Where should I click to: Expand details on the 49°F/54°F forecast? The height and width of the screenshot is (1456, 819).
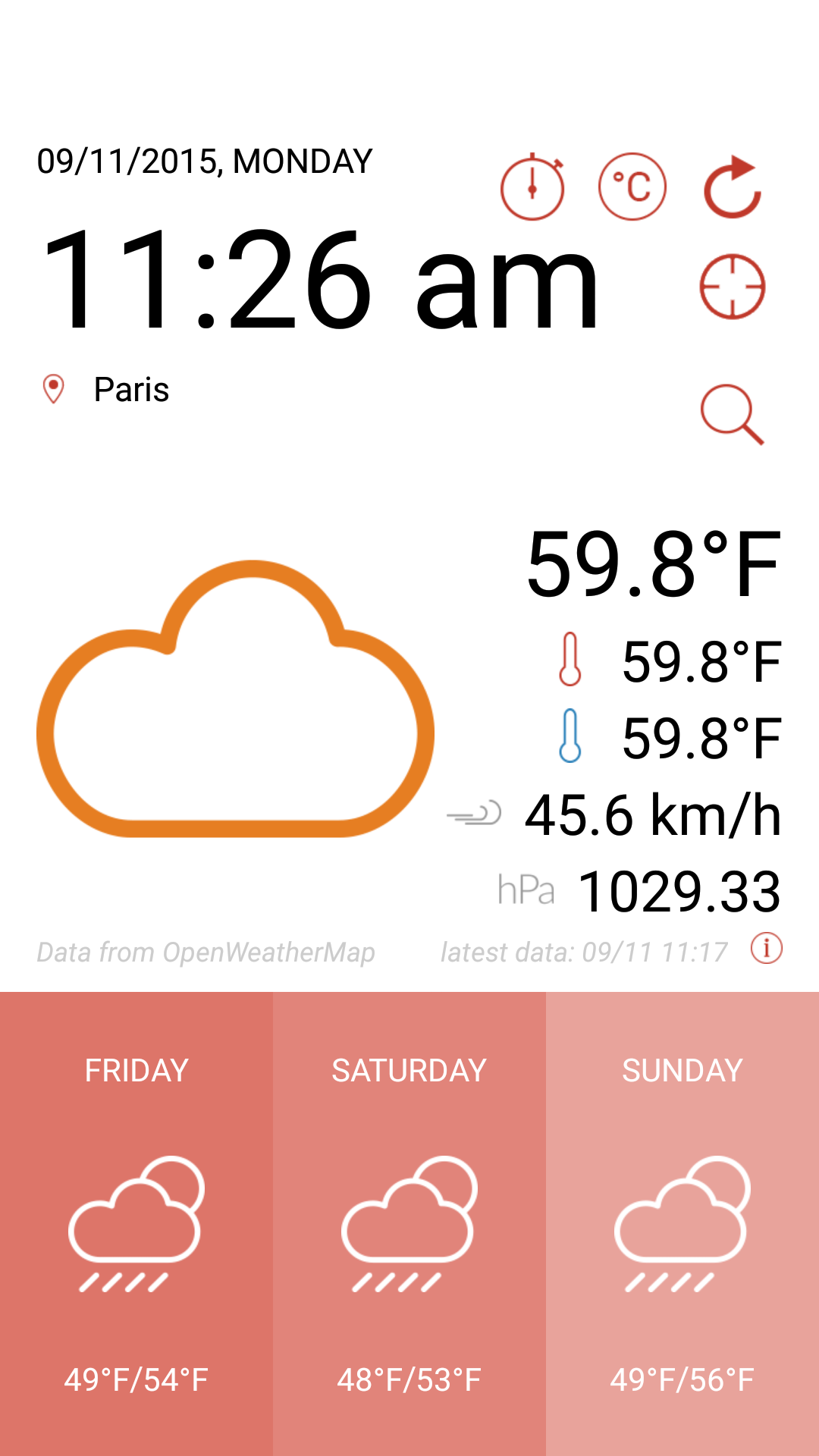(x=135, y=1378)
